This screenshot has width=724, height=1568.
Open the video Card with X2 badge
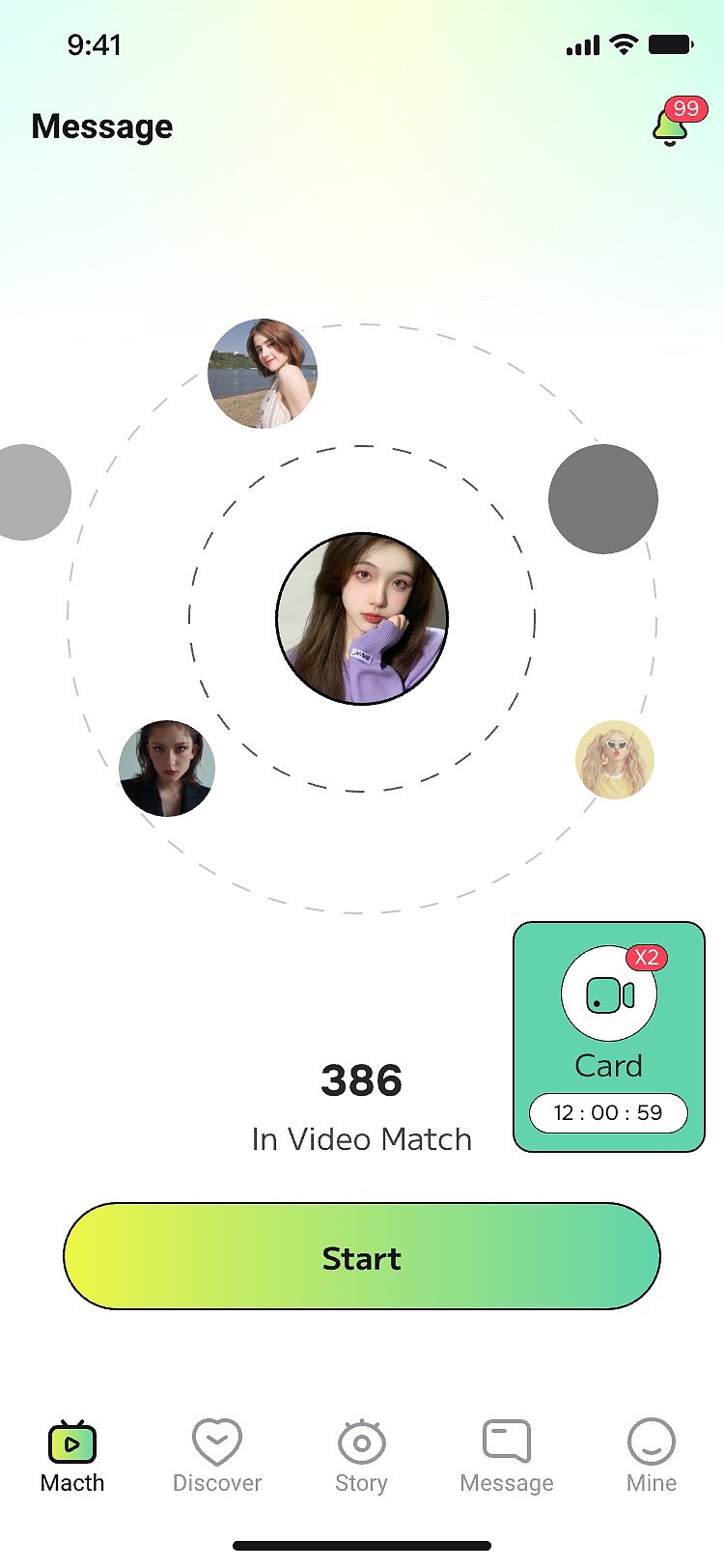click(x=609, y=1036)
